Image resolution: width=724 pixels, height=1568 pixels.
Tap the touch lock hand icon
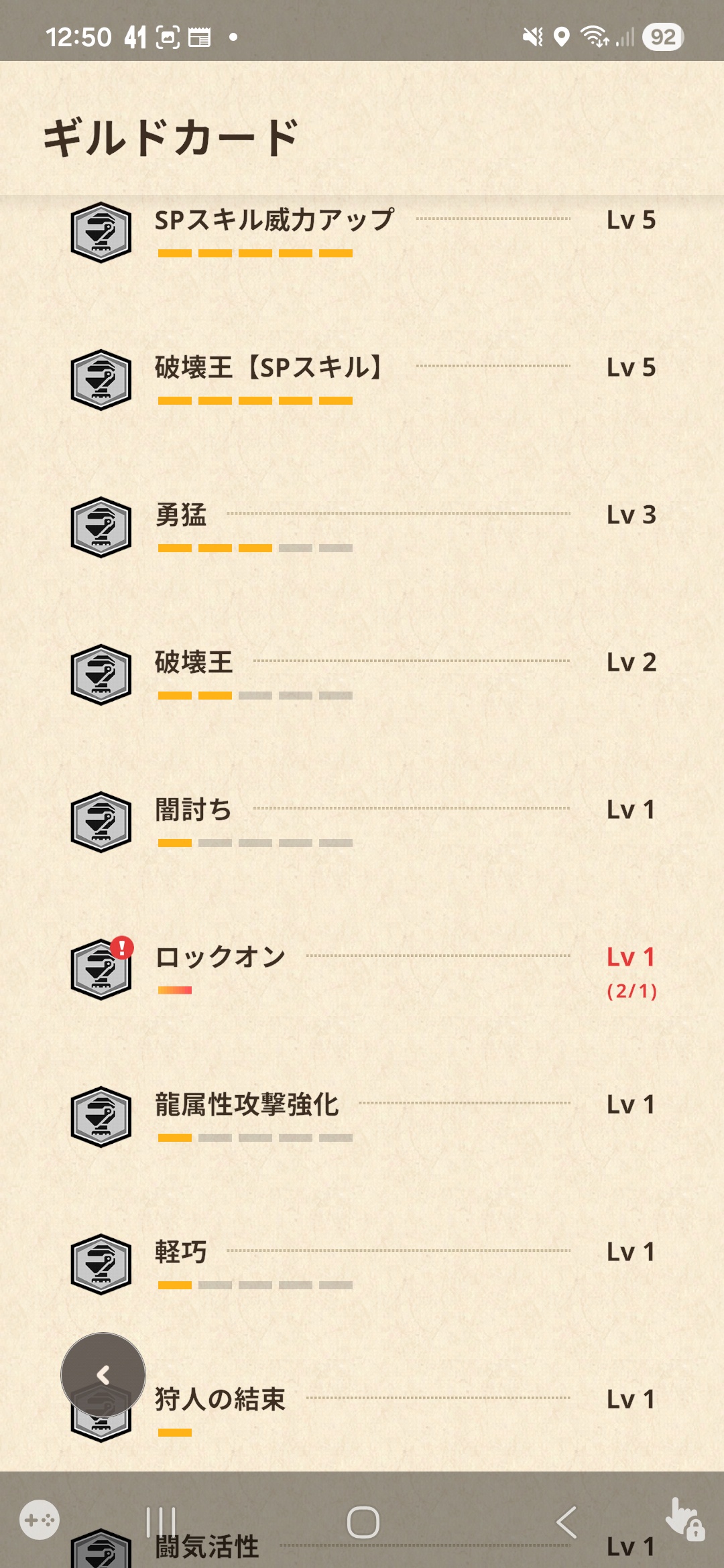[684, 1518]
